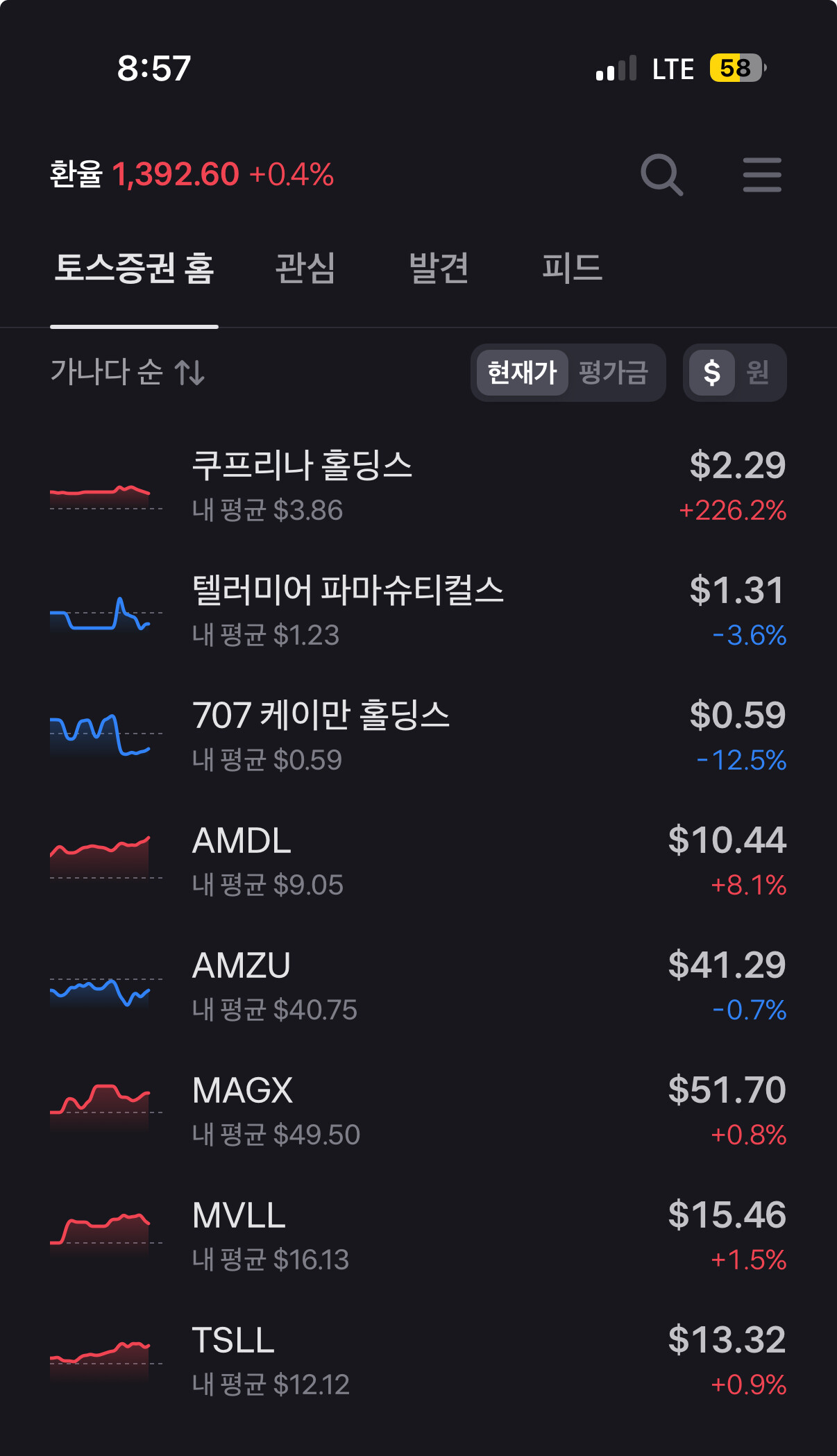
Task: Open 텔러미어 파마슈티컬스 stock details
Action: coord(418,612)
